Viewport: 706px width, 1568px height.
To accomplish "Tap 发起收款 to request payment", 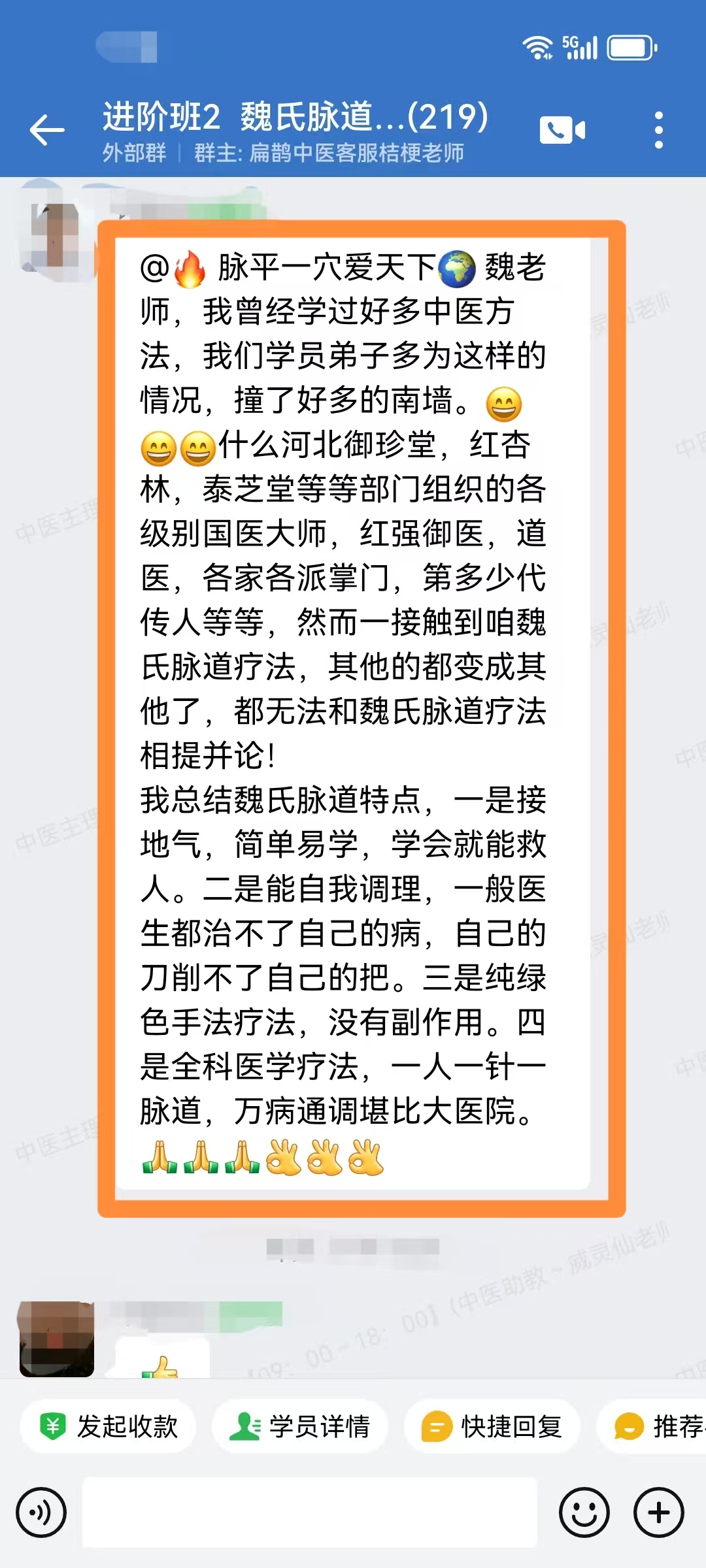I will click(109, 1426).
